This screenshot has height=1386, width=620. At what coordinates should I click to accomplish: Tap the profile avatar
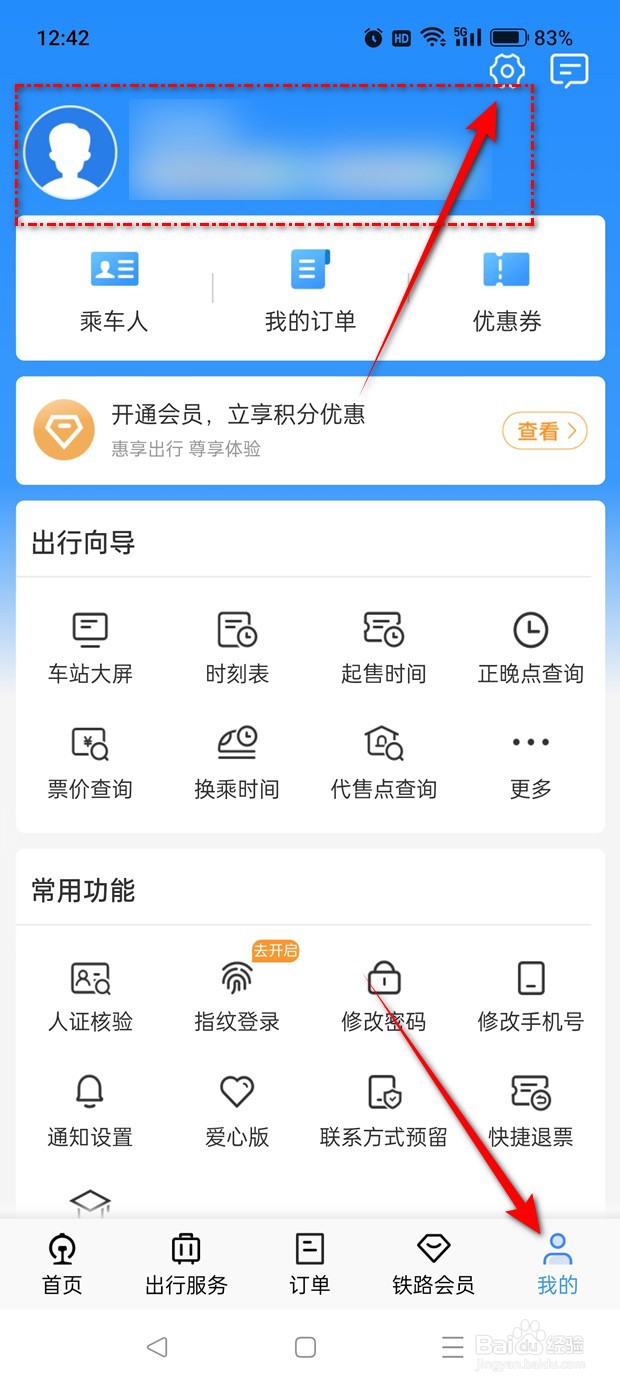(x=71, y=154)
